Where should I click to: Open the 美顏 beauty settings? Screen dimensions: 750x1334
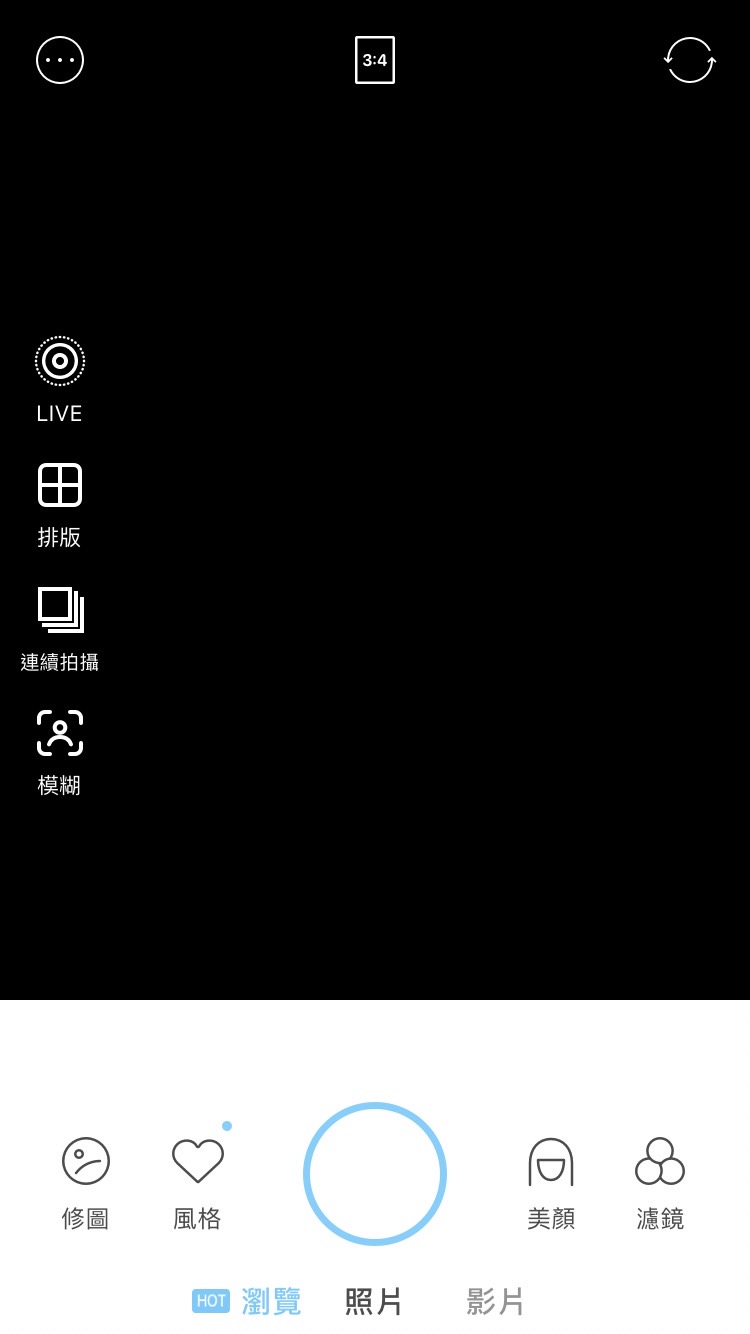[551, 1182]
